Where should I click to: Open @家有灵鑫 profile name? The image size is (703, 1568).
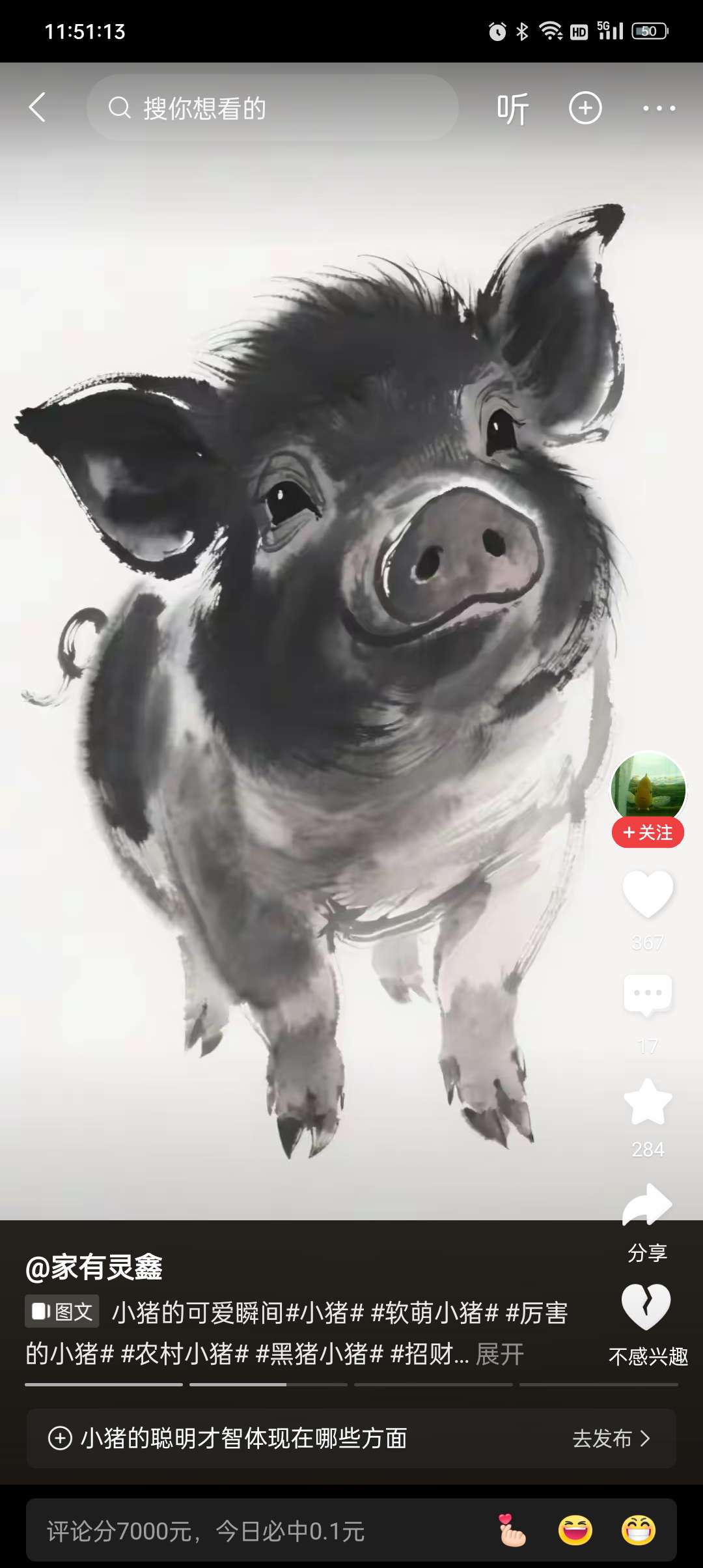pos(94,1268)
